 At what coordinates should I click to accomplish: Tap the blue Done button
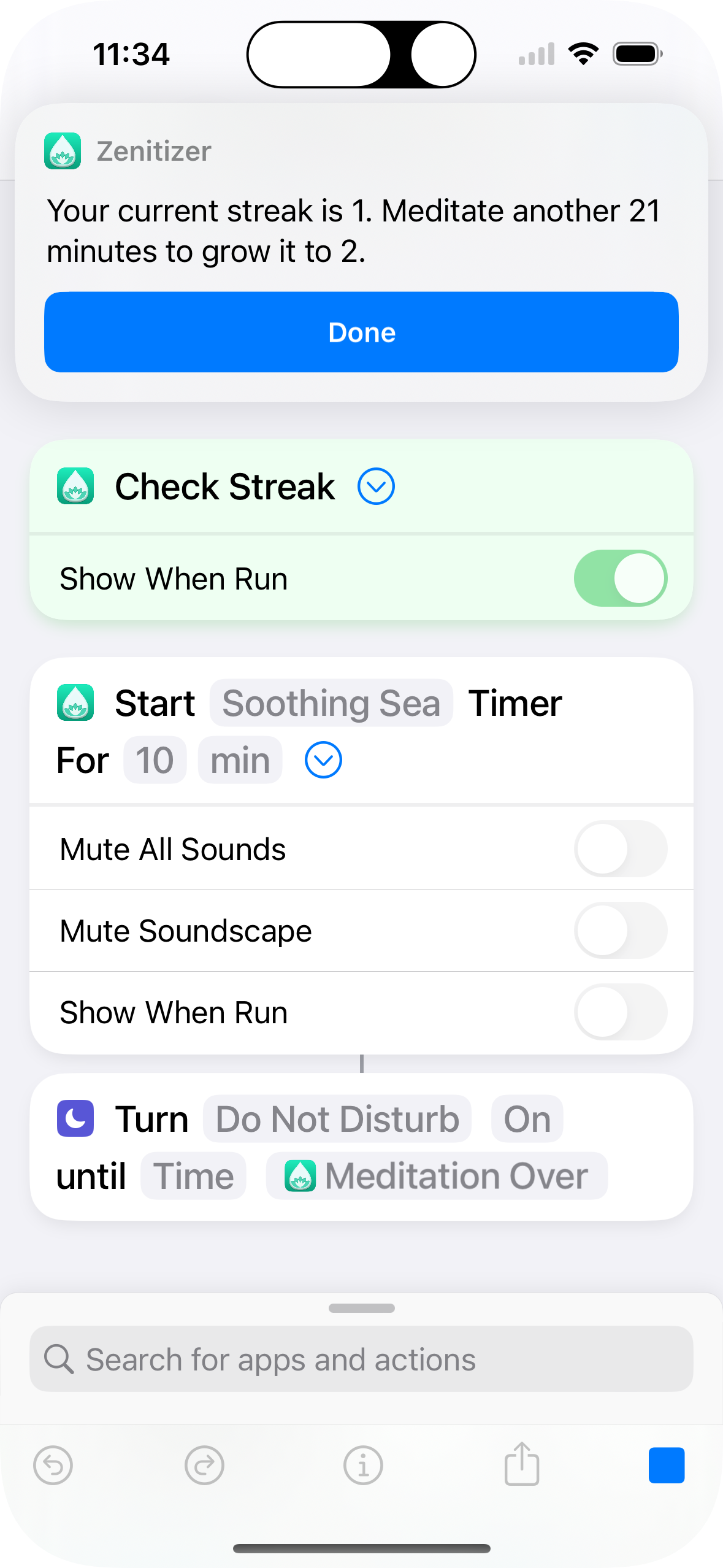click(361, 332)
